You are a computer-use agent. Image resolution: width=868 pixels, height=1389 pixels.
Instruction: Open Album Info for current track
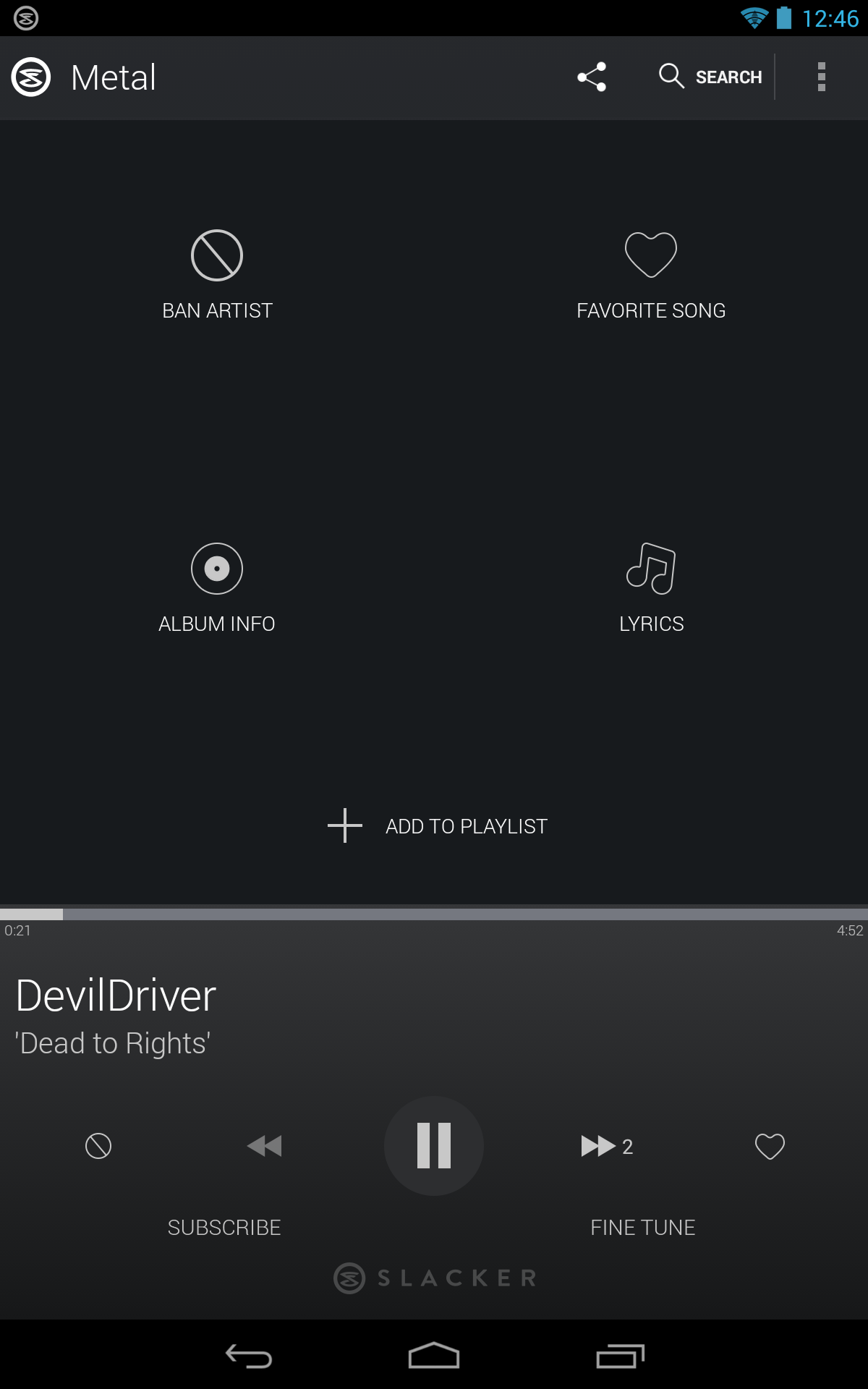216,587
